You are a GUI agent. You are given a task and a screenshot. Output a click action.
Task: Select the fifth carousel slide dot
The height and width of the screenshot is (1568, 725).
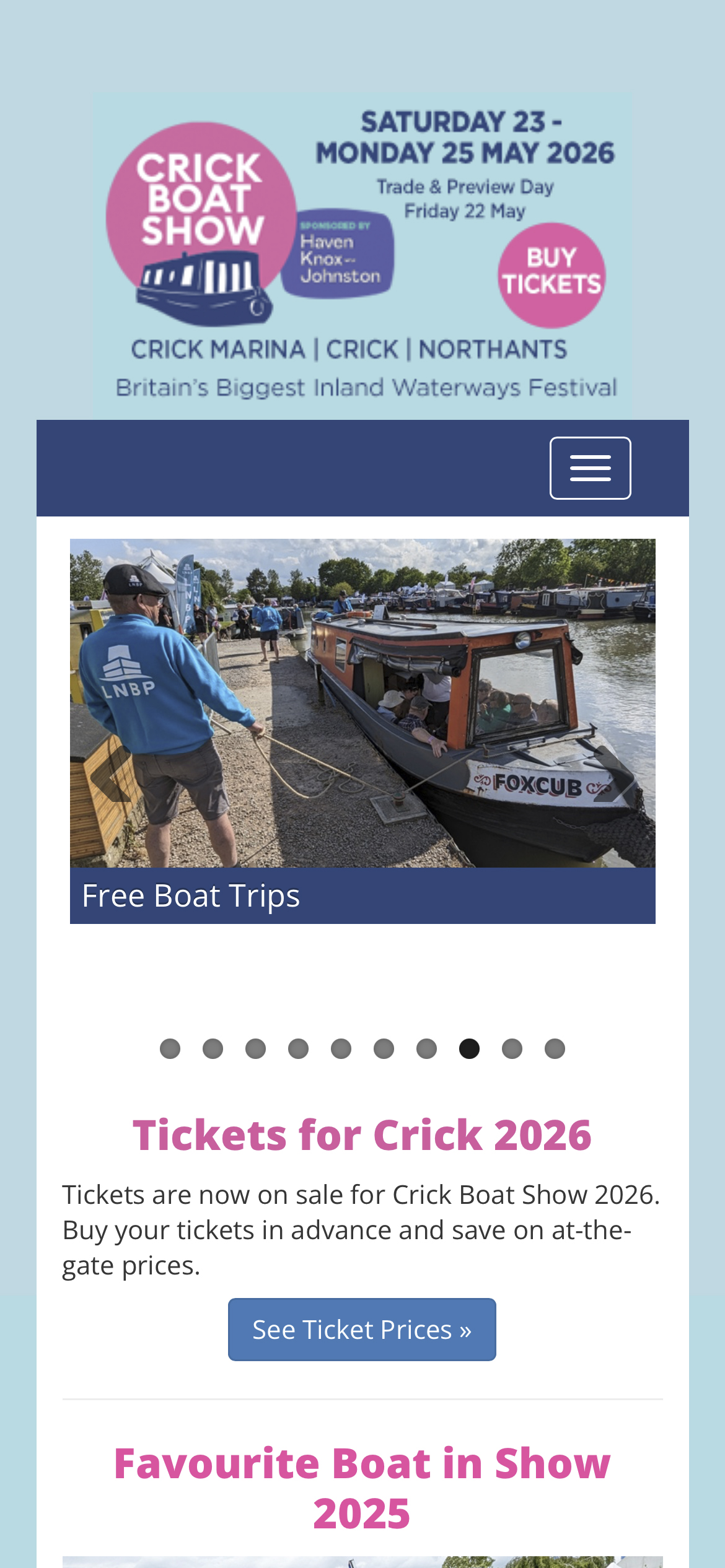coord(341,1048)
